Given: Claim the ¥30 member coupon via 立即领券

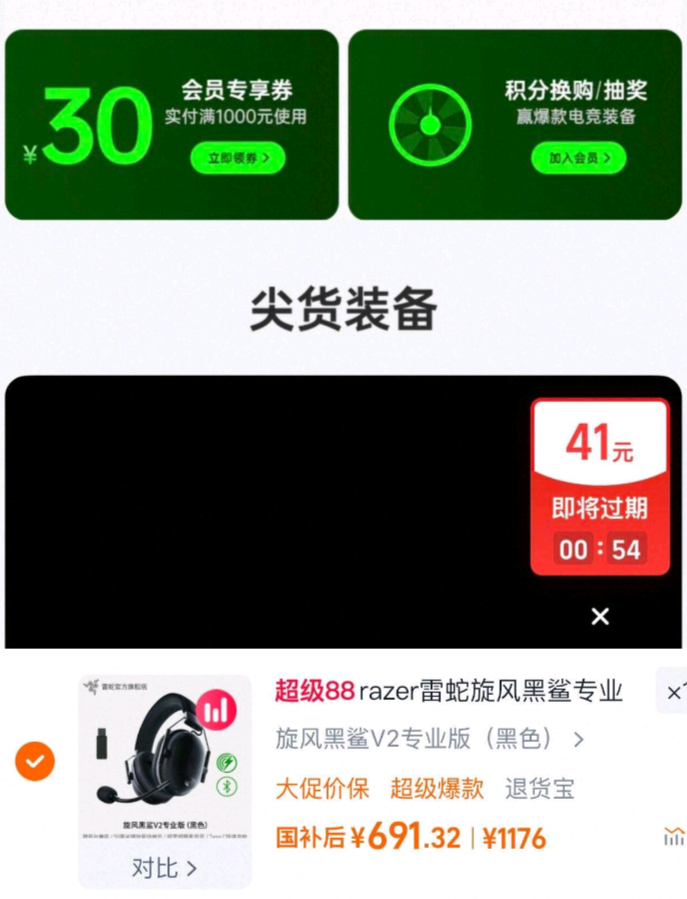Looking at the screenshot, I should coord(238,158).
